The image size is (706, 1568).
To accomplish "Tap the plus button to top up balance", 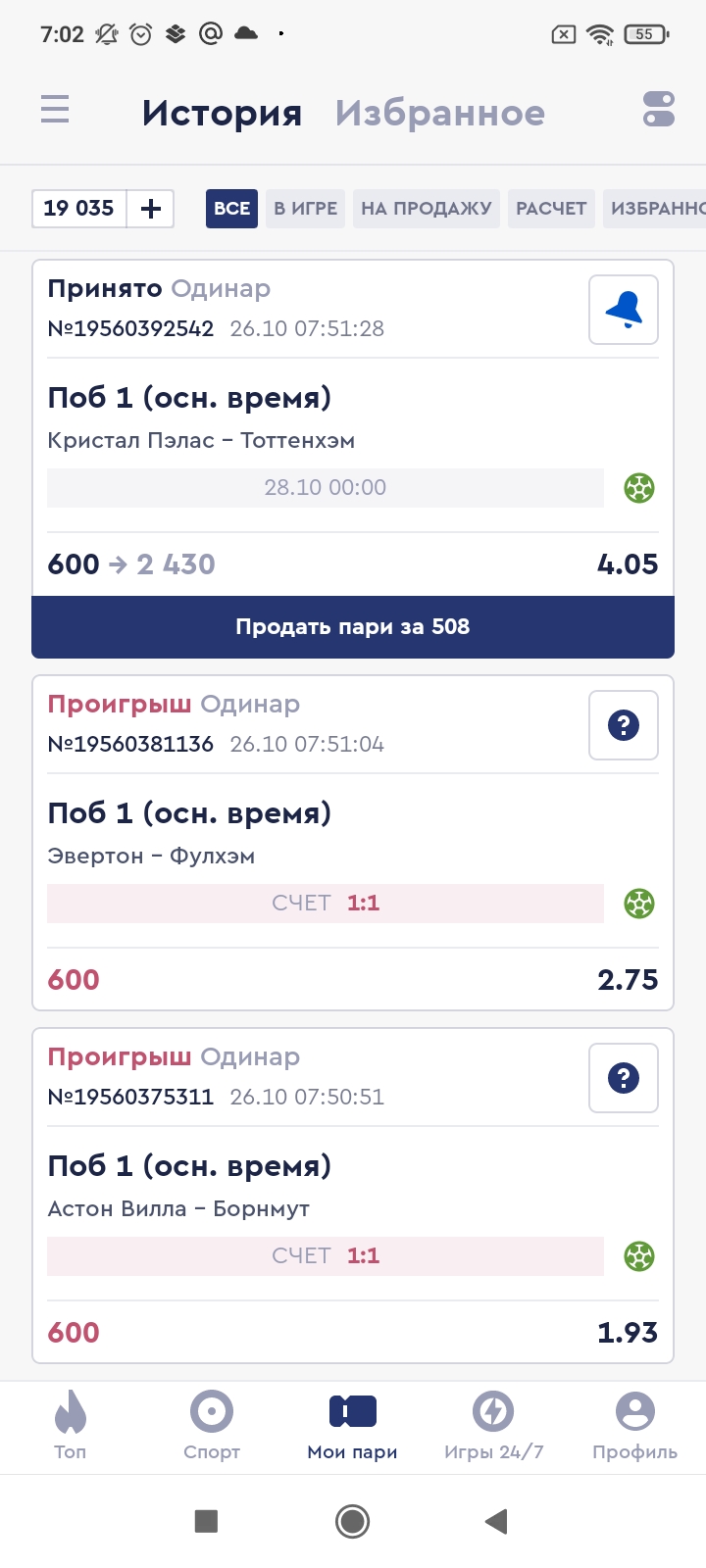I will coord(151,209).
